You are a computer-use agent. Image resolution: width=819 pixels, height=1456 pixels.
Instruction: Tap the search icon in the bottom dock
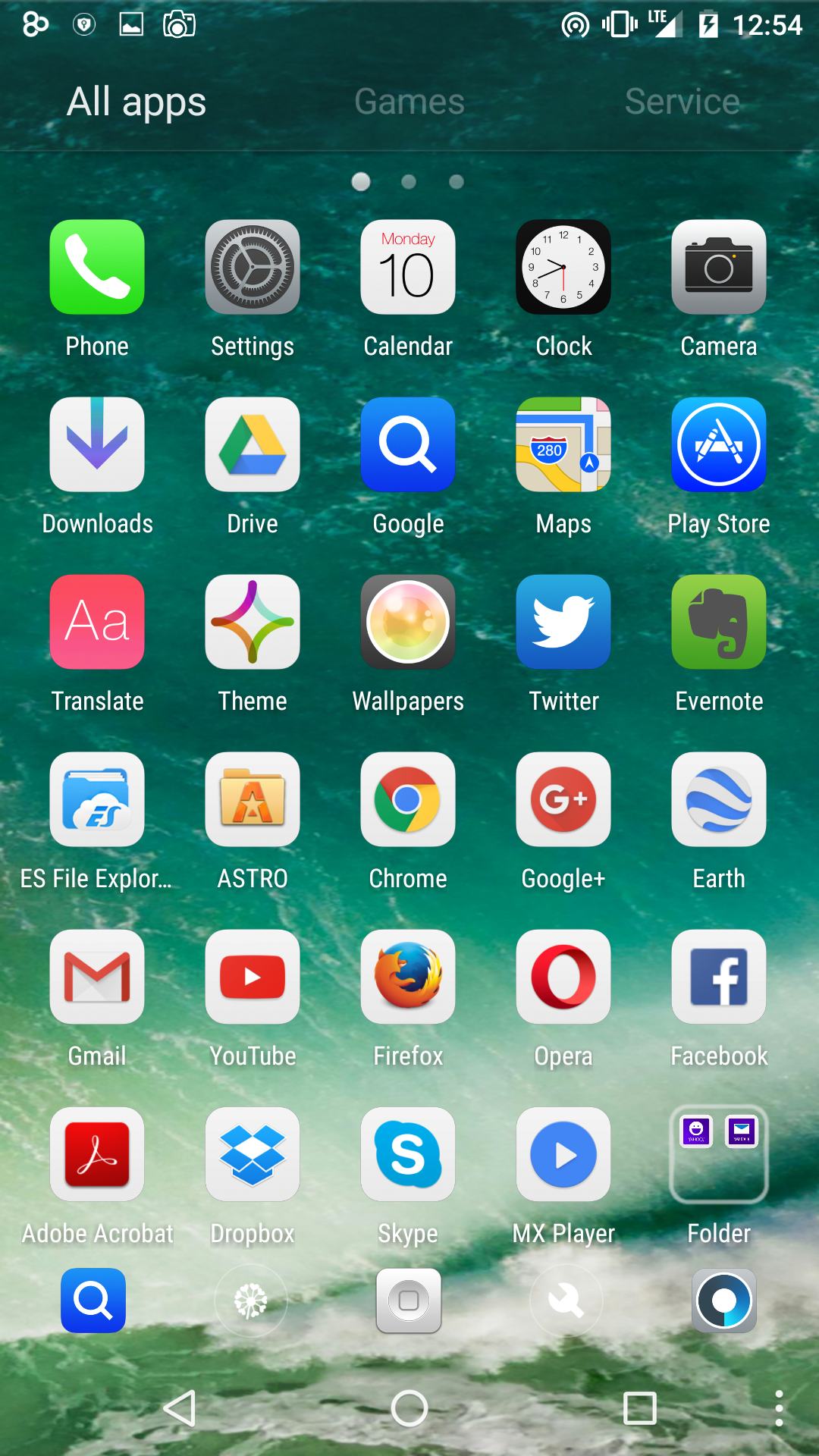pyautogui.click(x=93, y=1301)
